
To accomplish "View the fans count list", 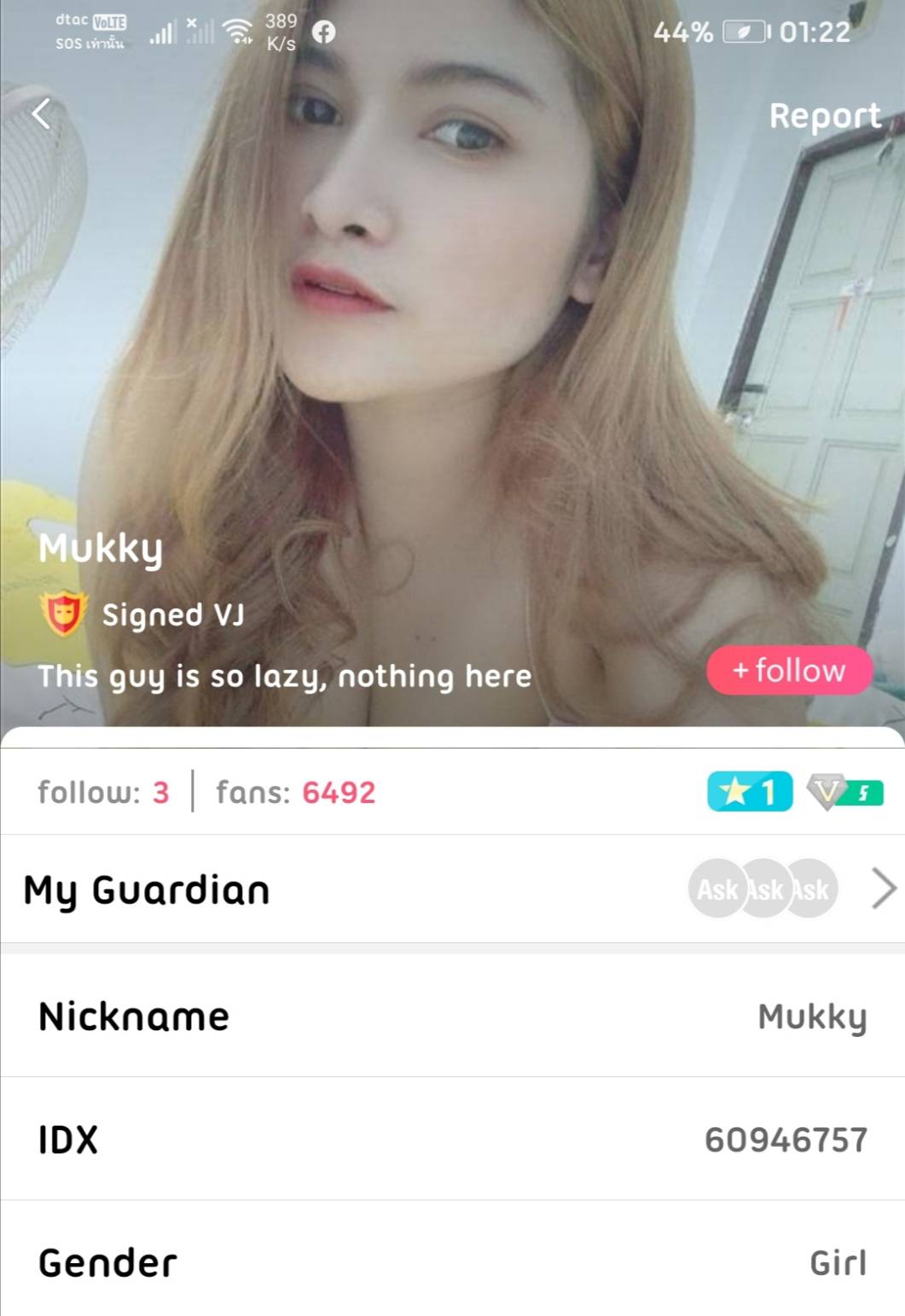I will [295, 793].
